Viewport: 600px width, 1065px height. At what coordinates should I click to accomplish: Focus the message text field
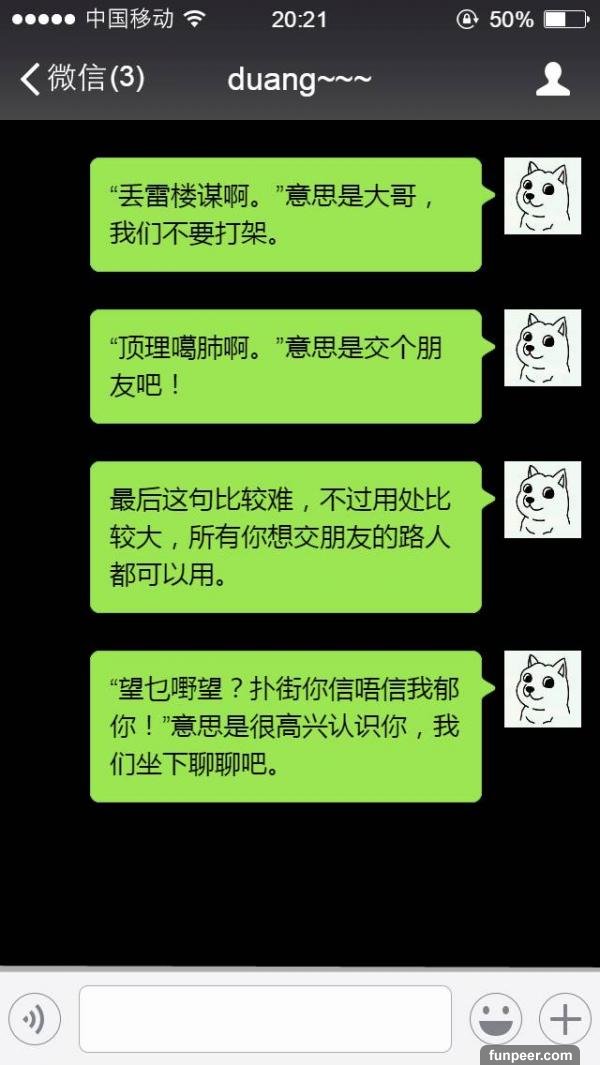coord(265,1019)
